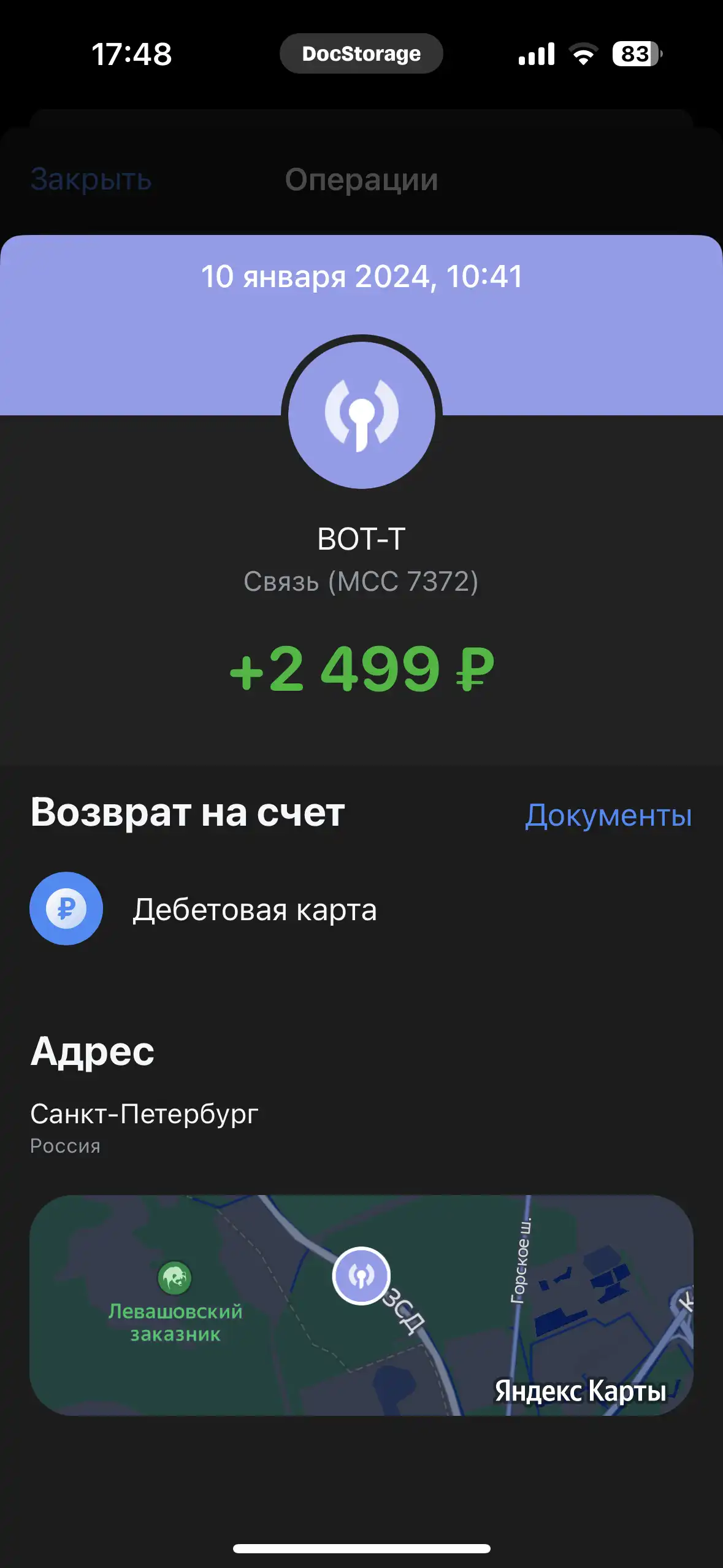Tap the ВОТ-Т merchant icon
The height and width of the screenshot is (1568, 723).
tap(362, 415)
